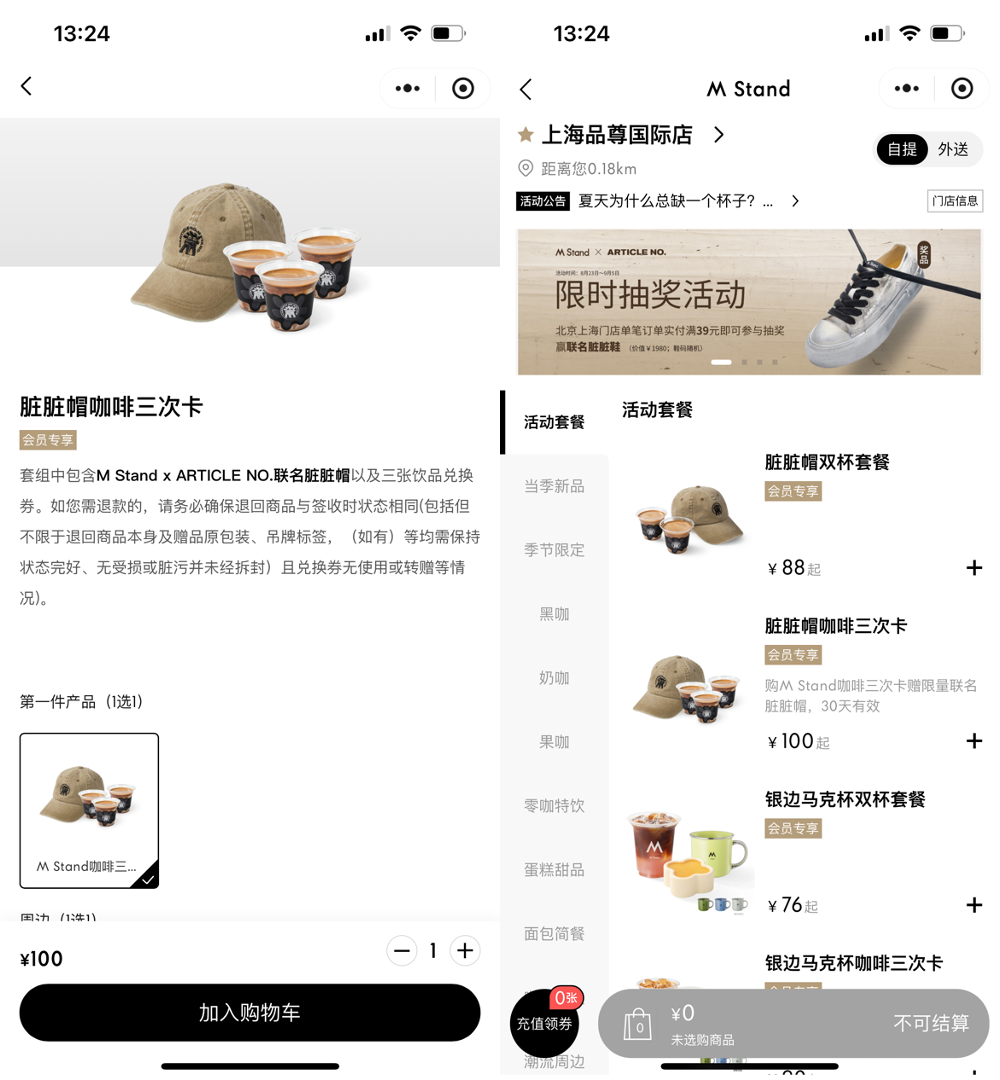Open the shopping cart bag icon
This screenshot has height=1080, width=1000.
coord(638,1024)
